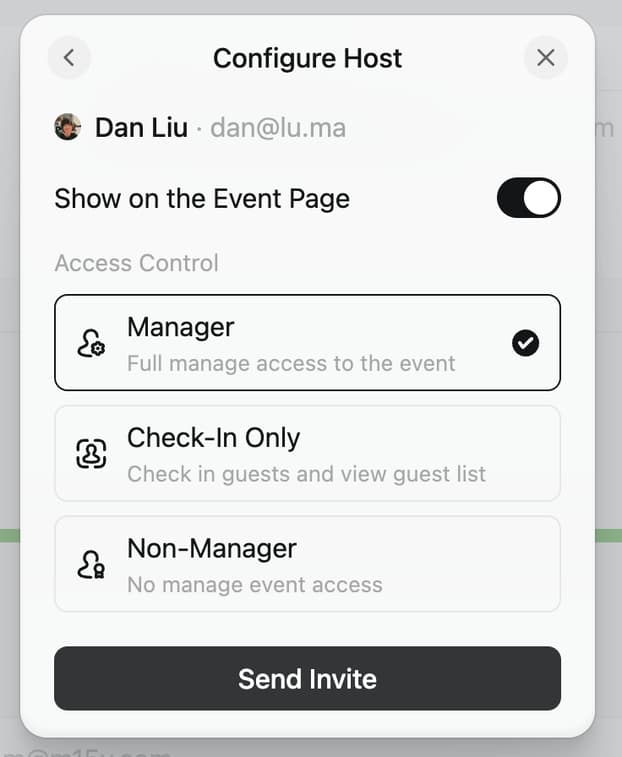Screen dimensions: 622x757
Task: Go back from Configure Host dialog
Action: pos(69,58)
